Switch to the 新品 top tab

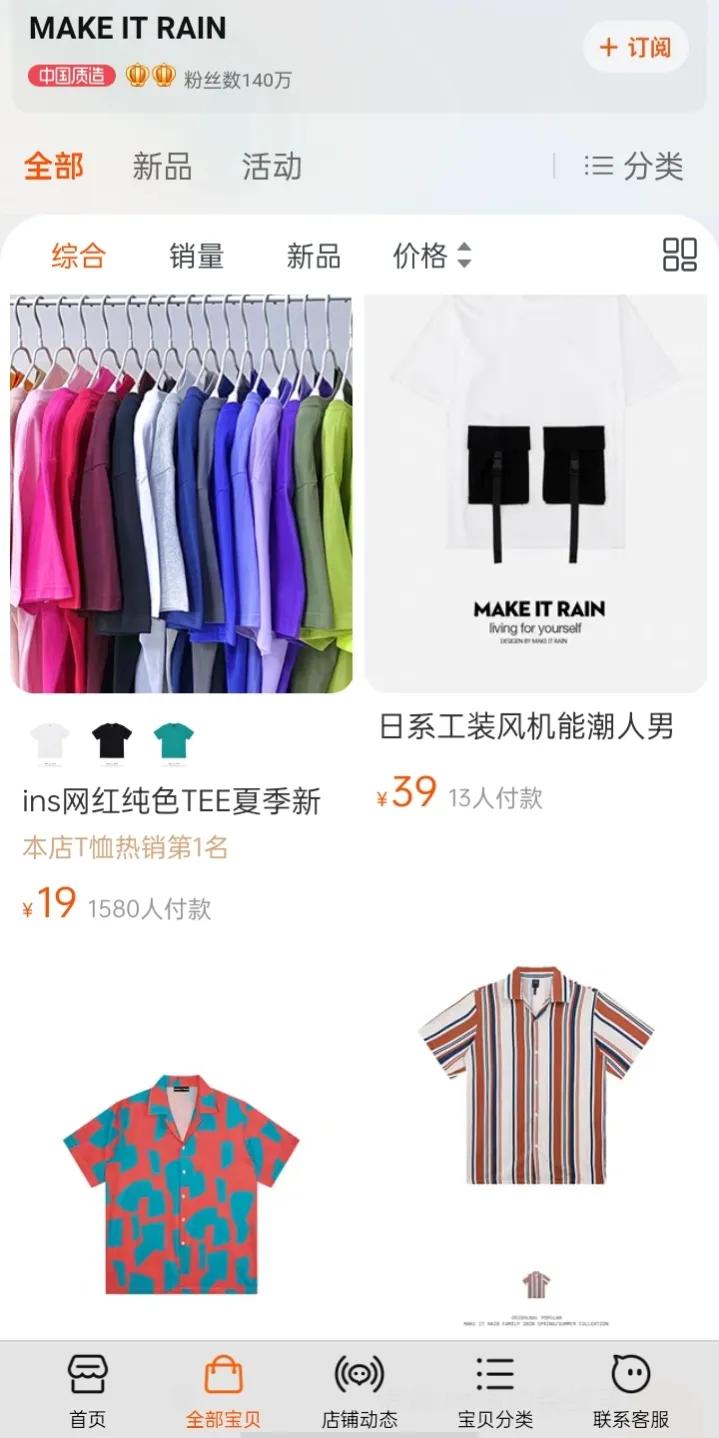tap(162, 166)
